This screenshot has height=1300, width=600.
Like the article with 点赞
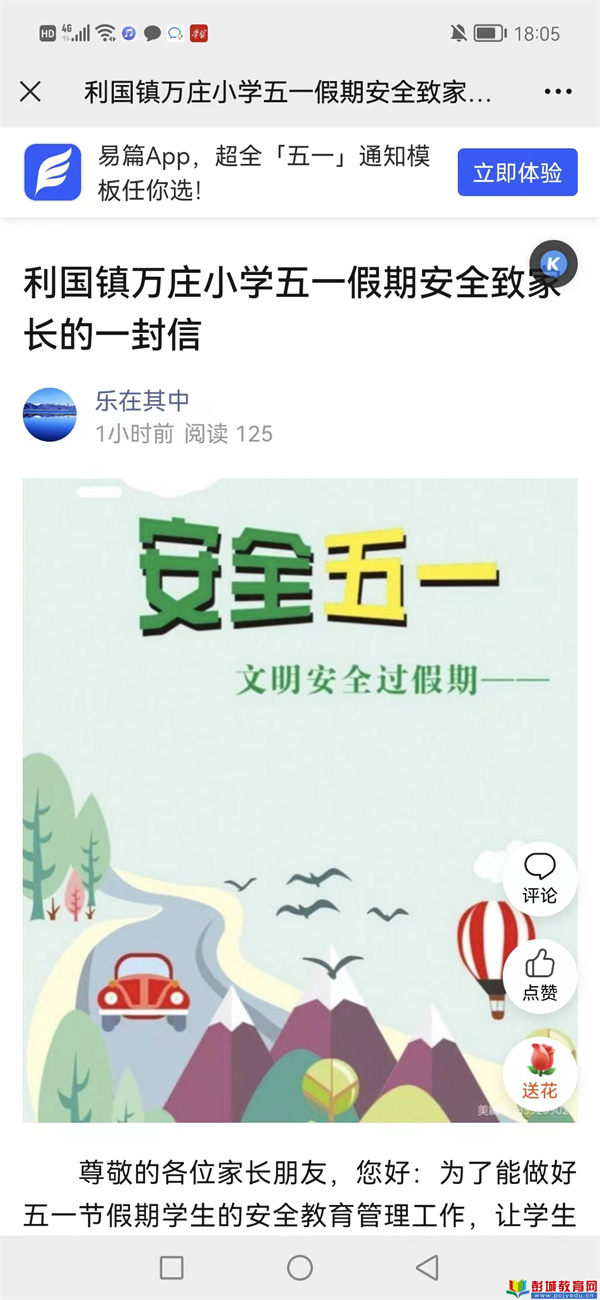click(x=540, y=975)
